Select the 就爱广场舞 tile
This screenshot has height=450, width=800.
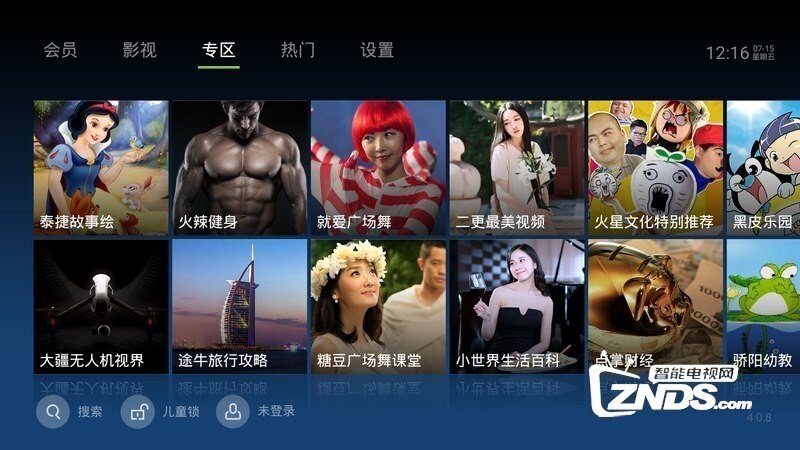tap(378, 168)
